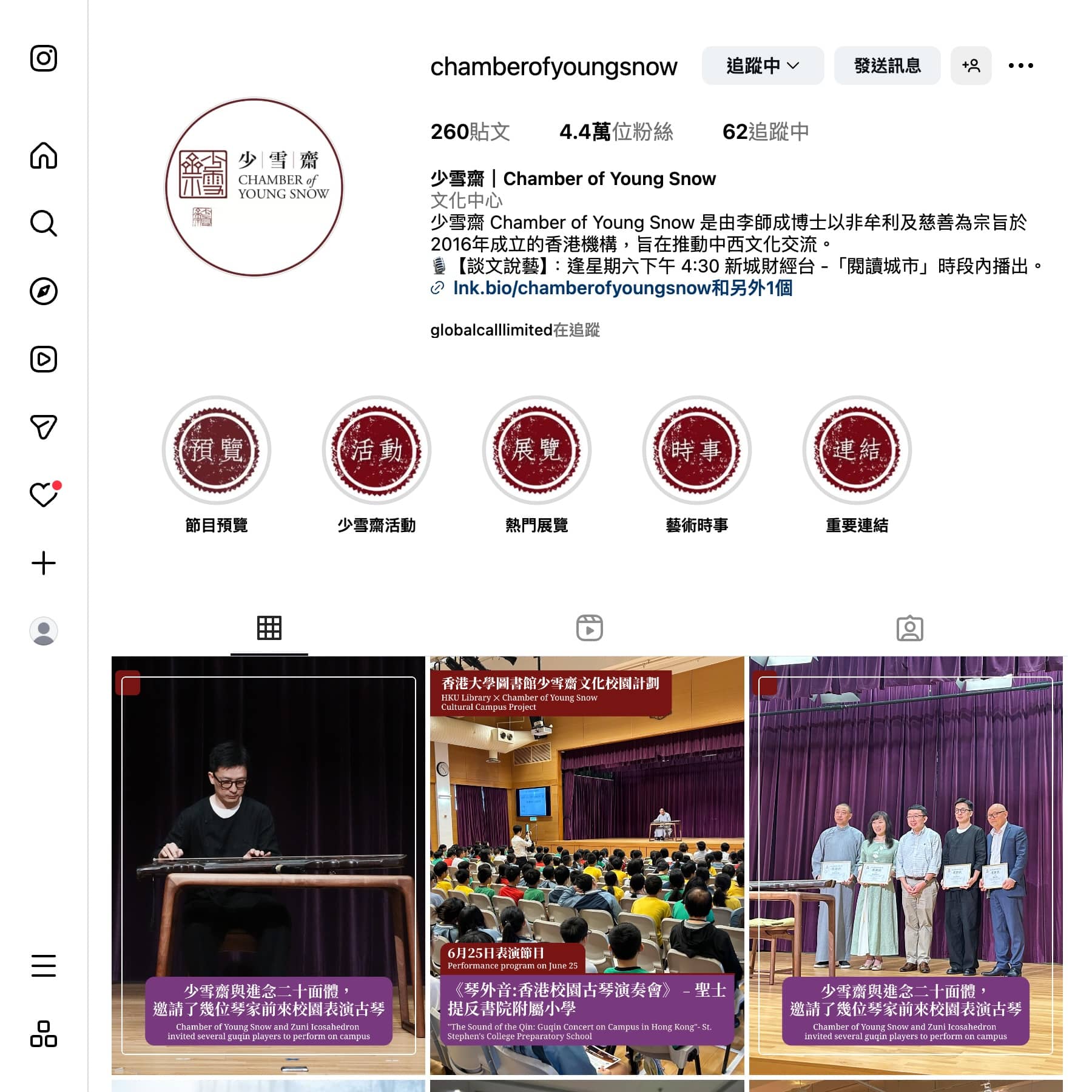Screen dimensions: 1092x1092
Task: View the 62 following list
Action: coord(765,132)
